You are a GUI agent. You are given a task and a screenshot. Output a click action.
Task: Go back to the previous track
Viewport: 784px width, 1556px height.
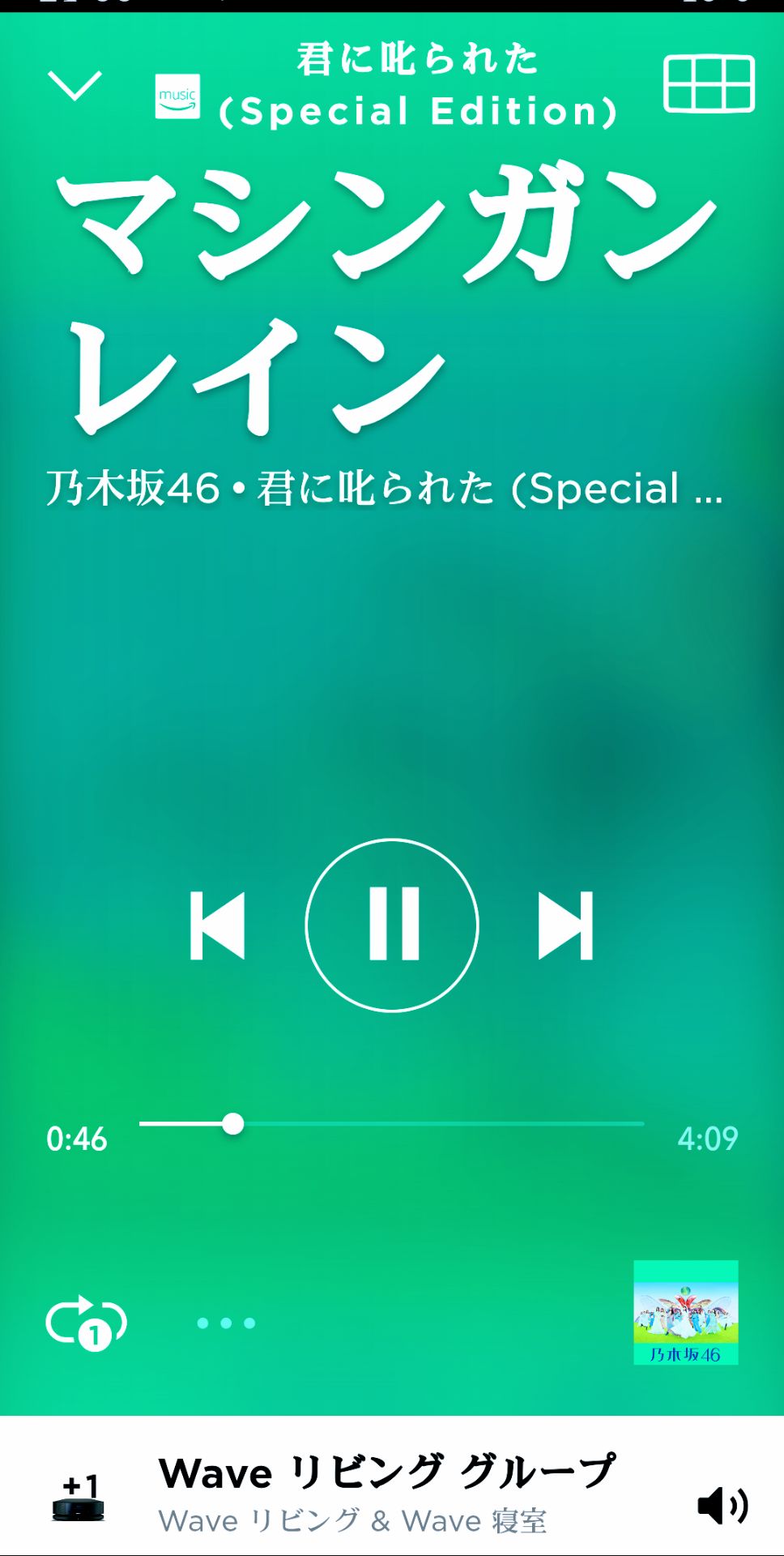(x=215, y=926)
